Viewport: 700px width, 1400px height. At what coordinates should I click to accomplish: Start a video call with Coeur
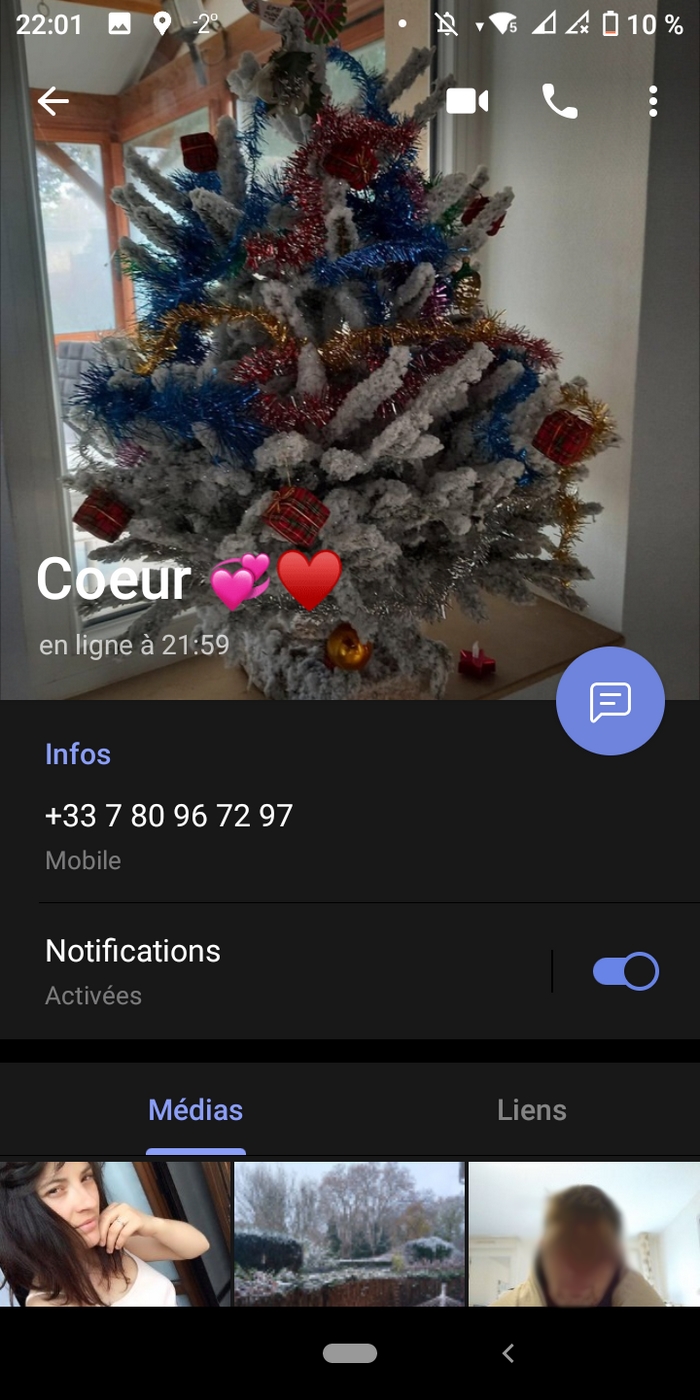pos(467,101)
